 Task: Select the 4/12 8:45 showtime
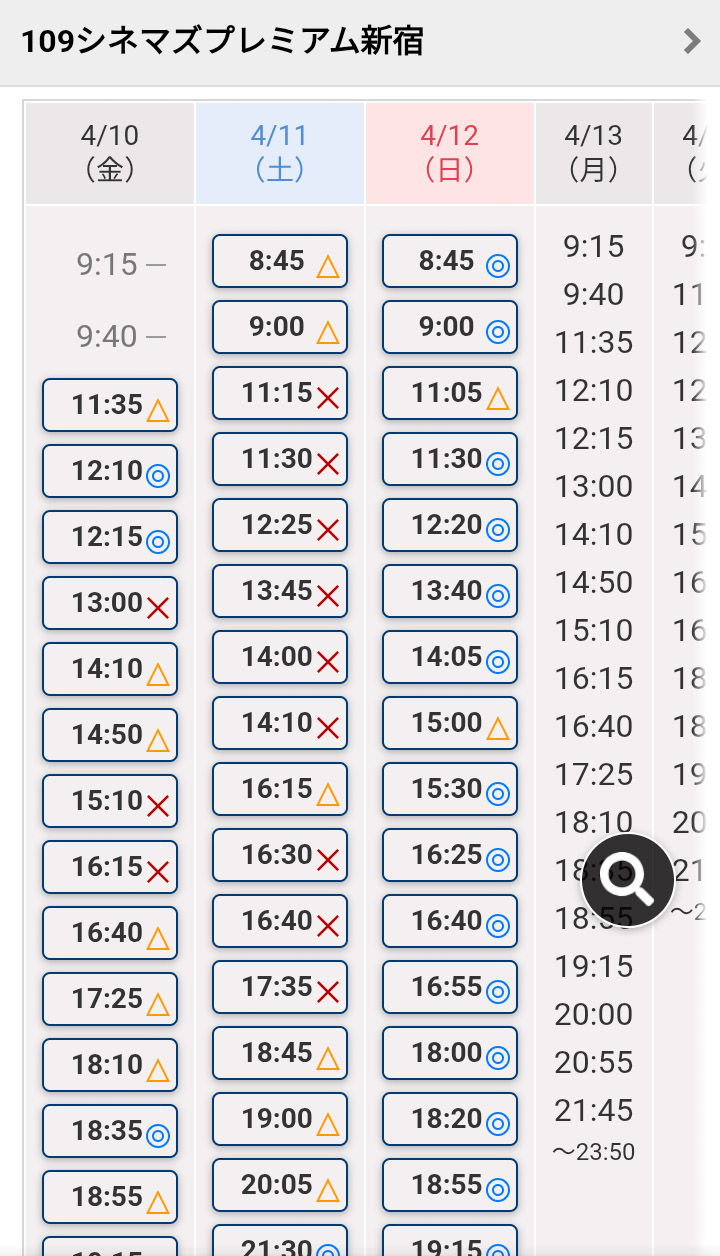point(450,261)
